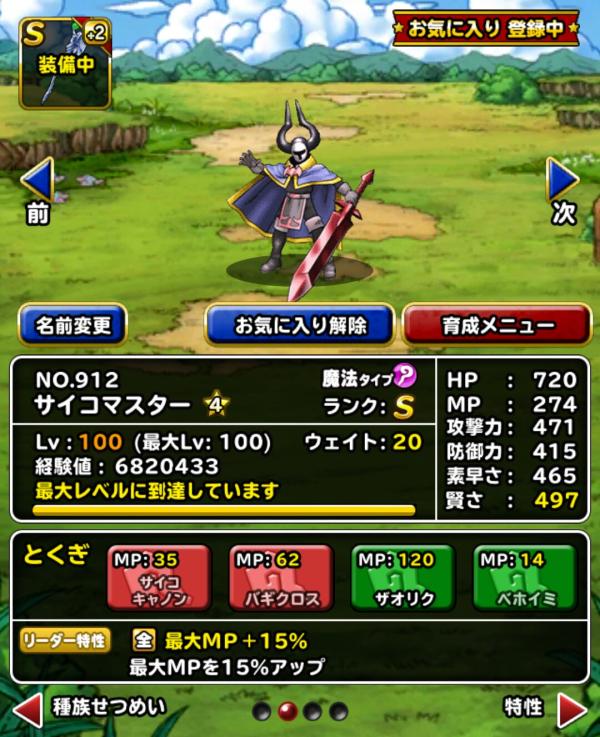Open the equipped weapon slot 装備中
This screenshot has height=737, width=600.
click(x=64, y=60)
